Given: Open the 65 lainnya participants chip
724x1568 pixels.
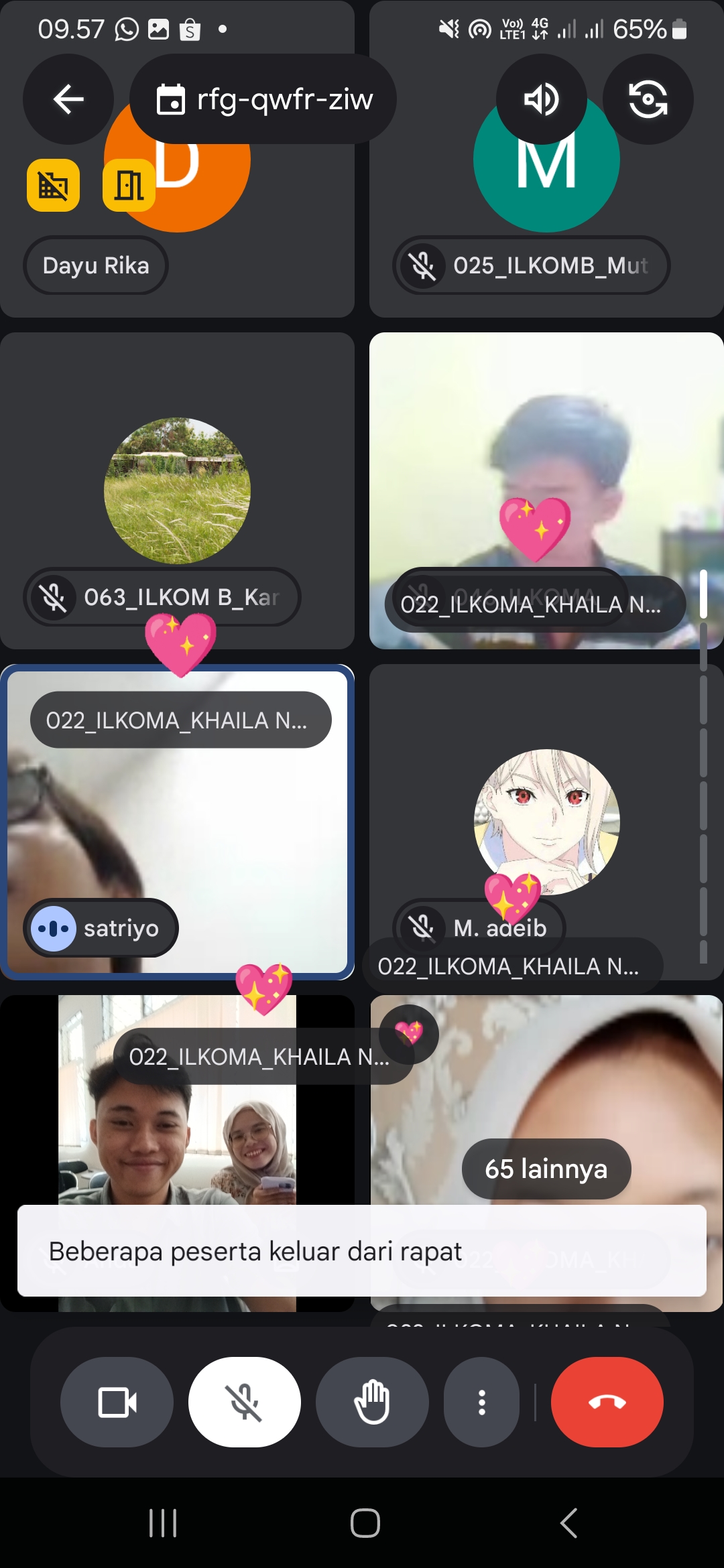Looking at the screenshot, I should [546, 1169].
